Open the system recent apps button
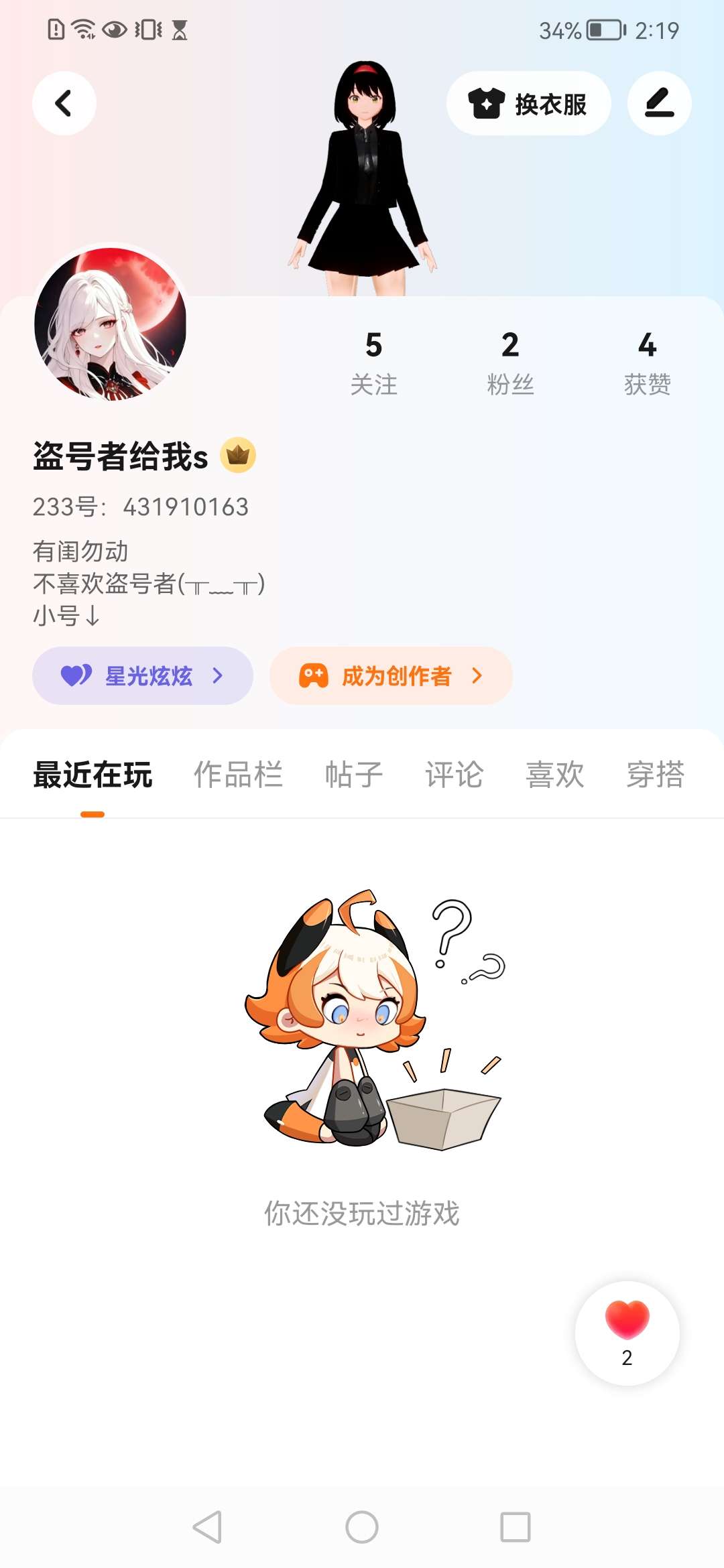Screen dimensions: 724x1568 (x=515, y=1527)
